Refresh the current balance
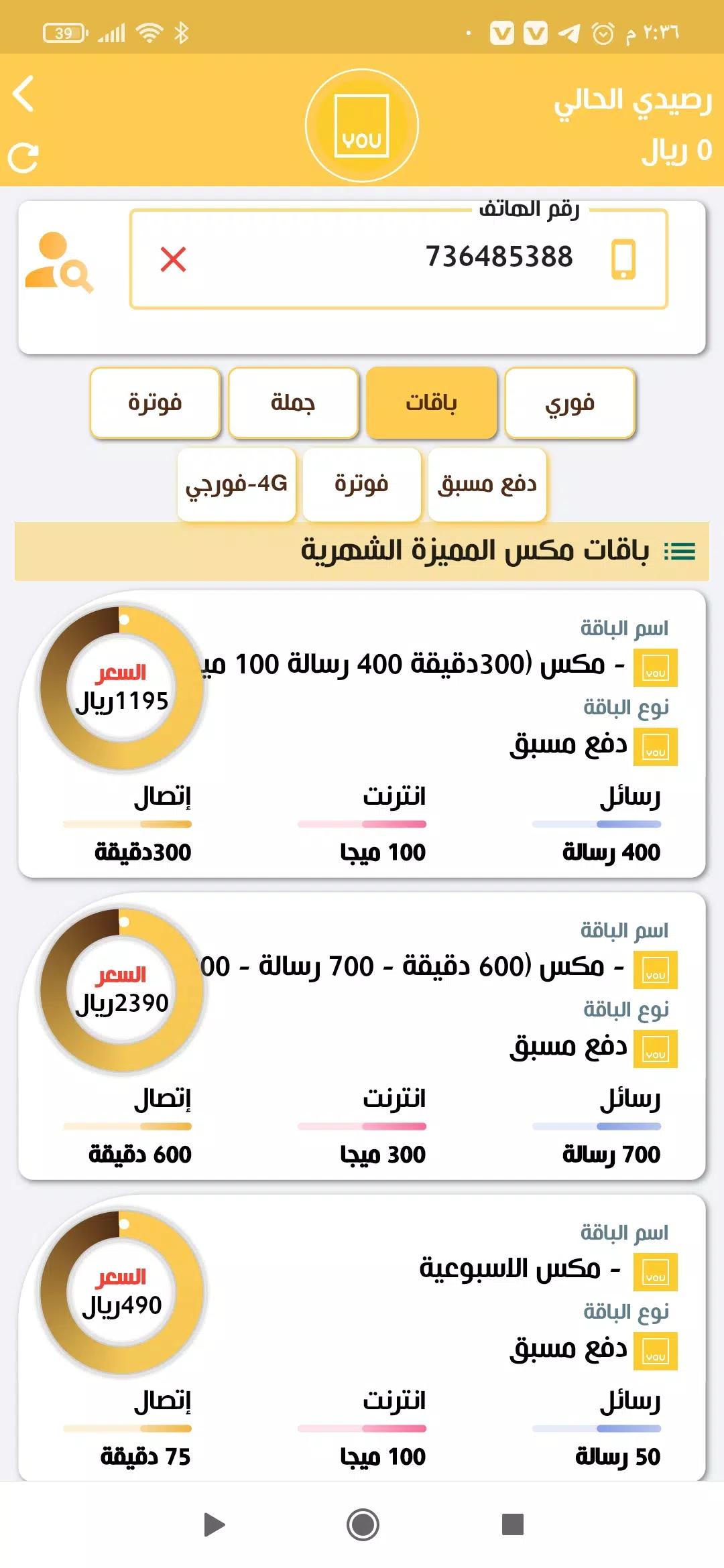 (23, 158)
